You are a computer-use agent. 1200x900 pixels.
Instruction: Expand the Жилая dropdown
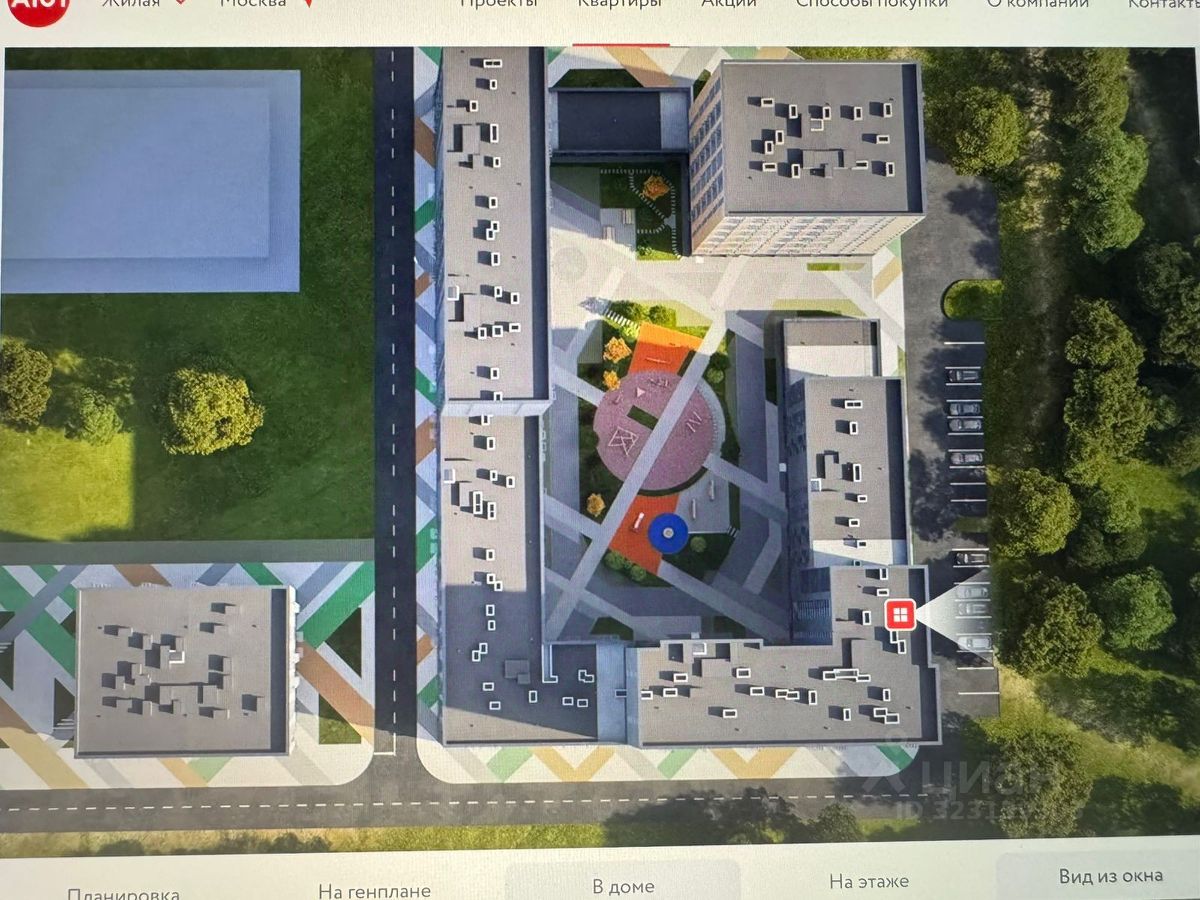143,4
